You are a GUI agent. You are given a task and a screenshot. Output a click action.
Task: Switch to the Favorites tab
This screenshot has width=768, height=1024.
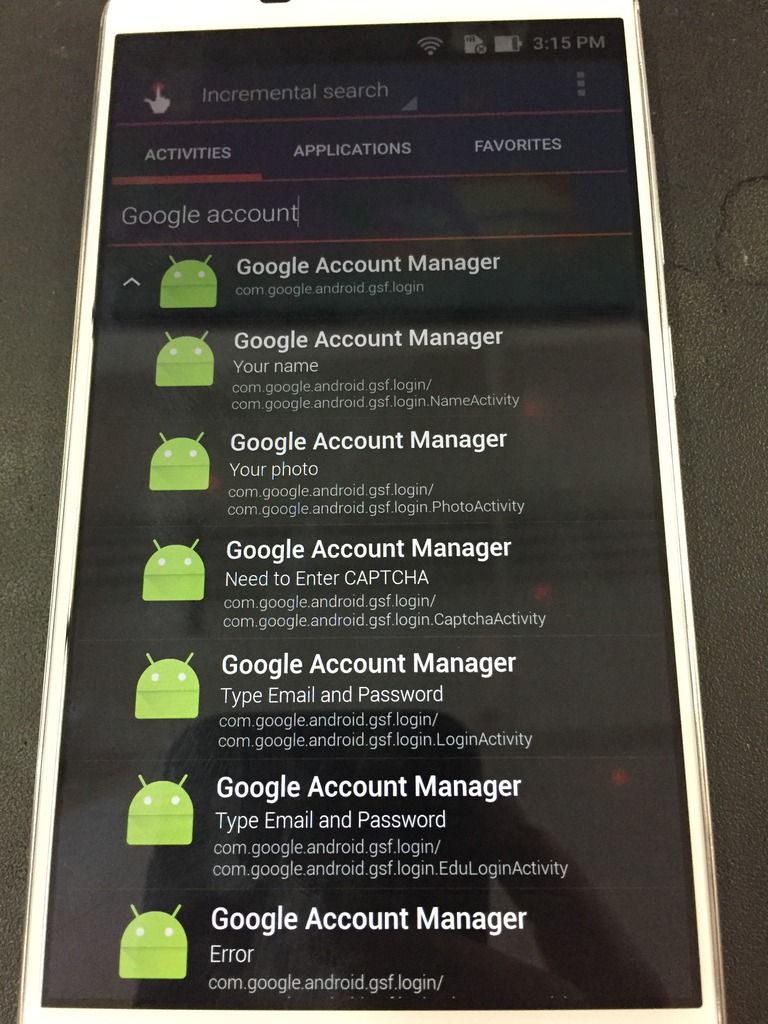click(x=517, y=145)
